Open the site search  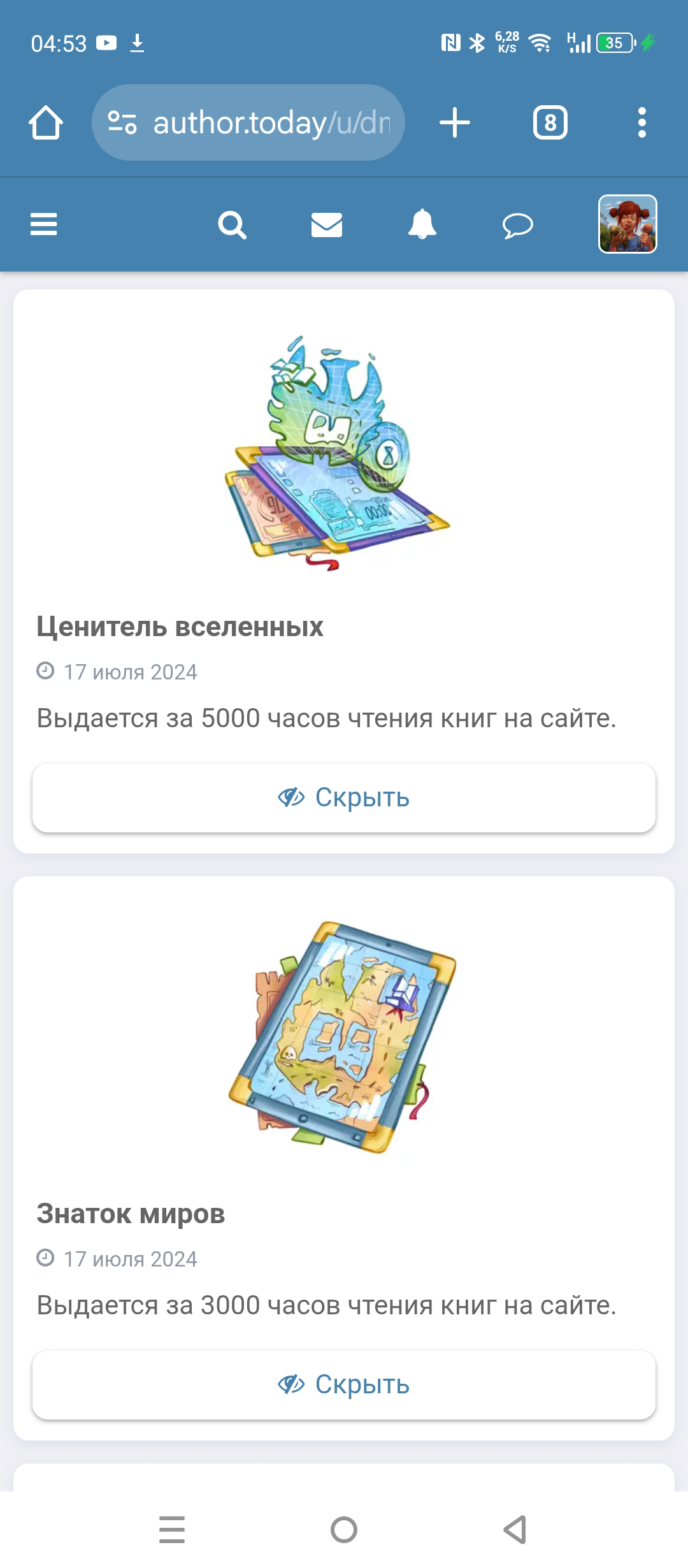pyautogui.click(x=232, y=224)
